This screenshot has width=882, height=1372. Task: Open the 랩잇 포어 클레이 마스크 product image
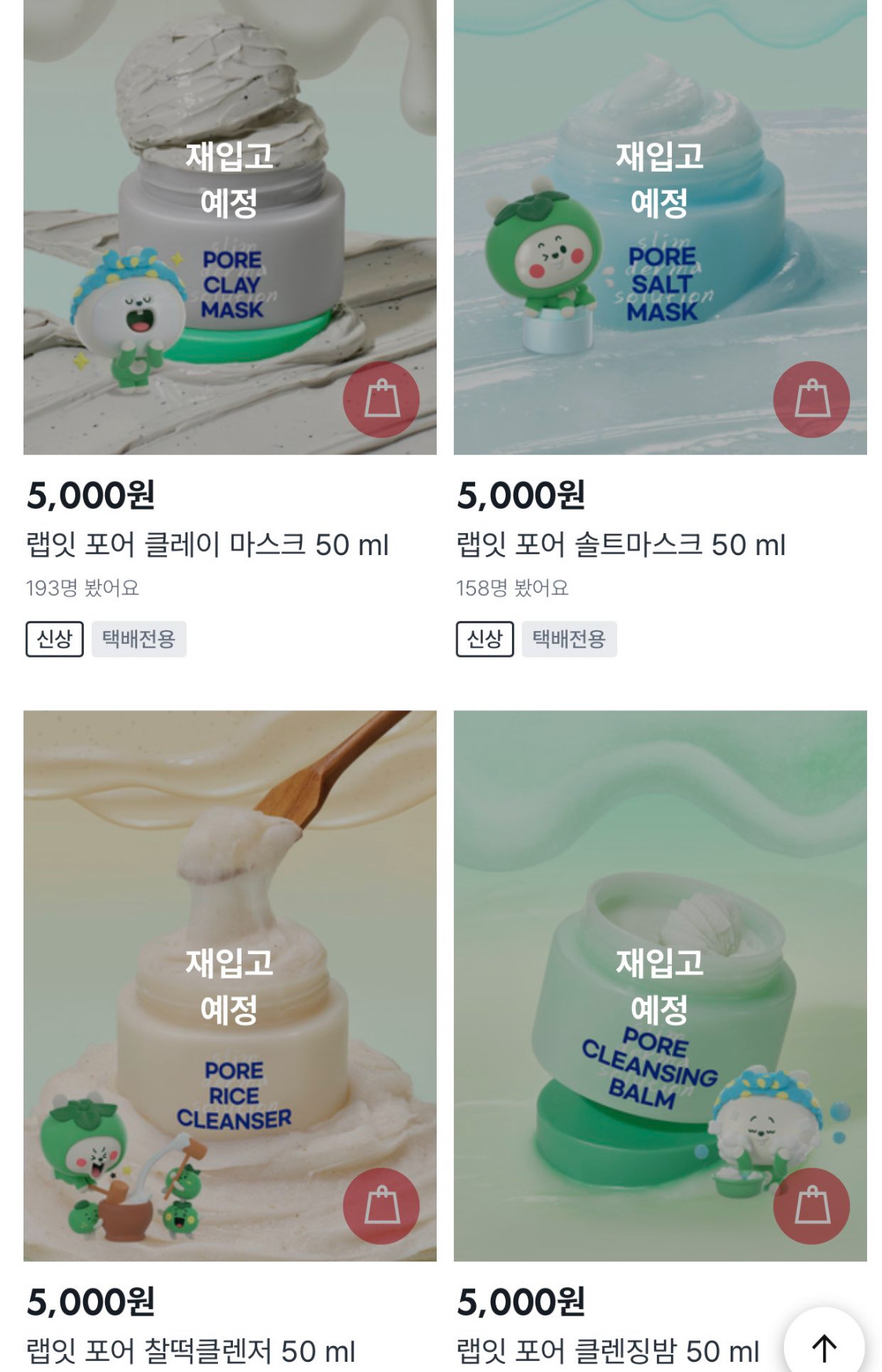pyautogui.click(x=229, y=227)
